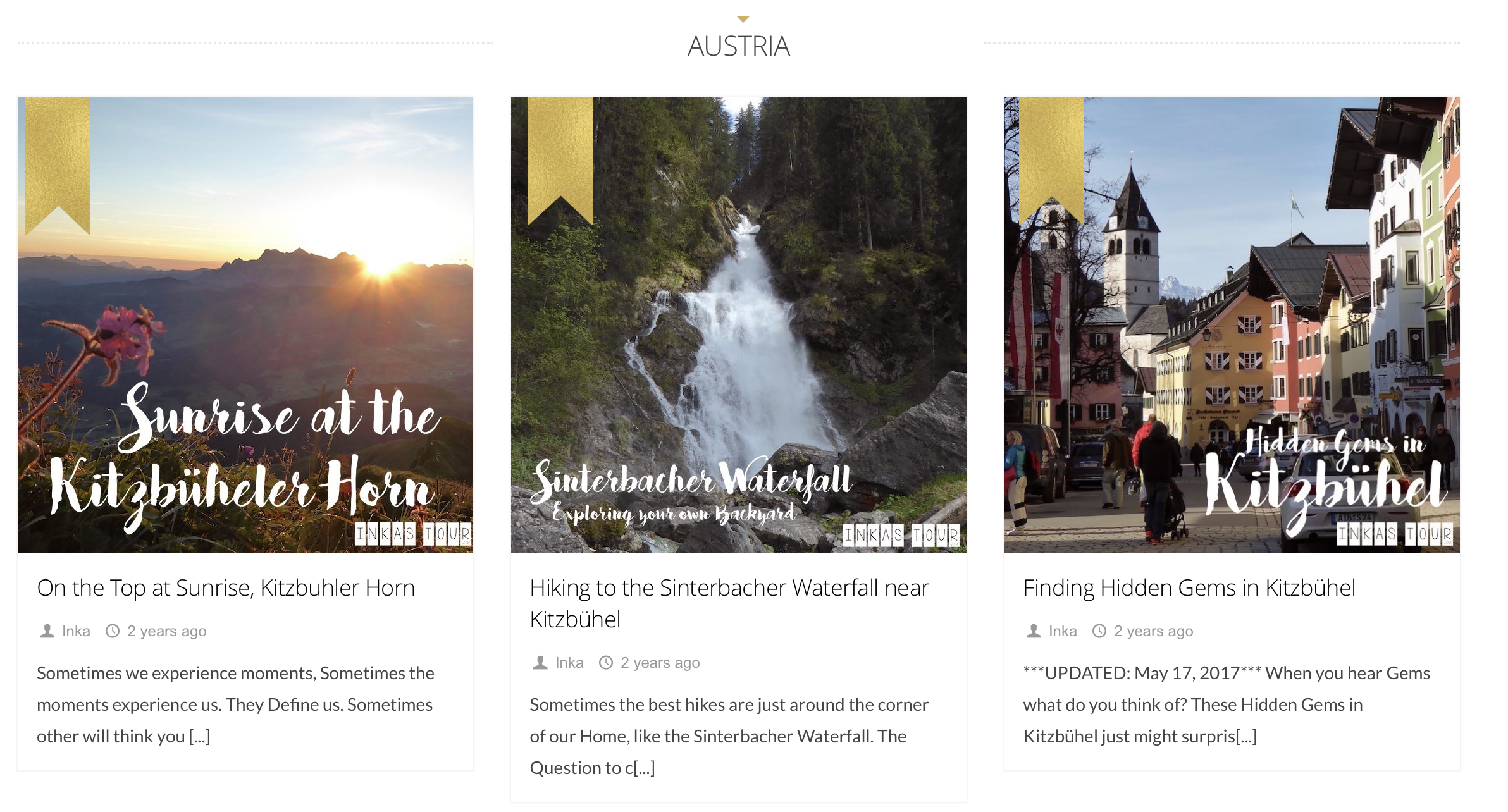View author Inka under the Sunrise post
This screenshot has height=812, width=1508.
(76, 631)
